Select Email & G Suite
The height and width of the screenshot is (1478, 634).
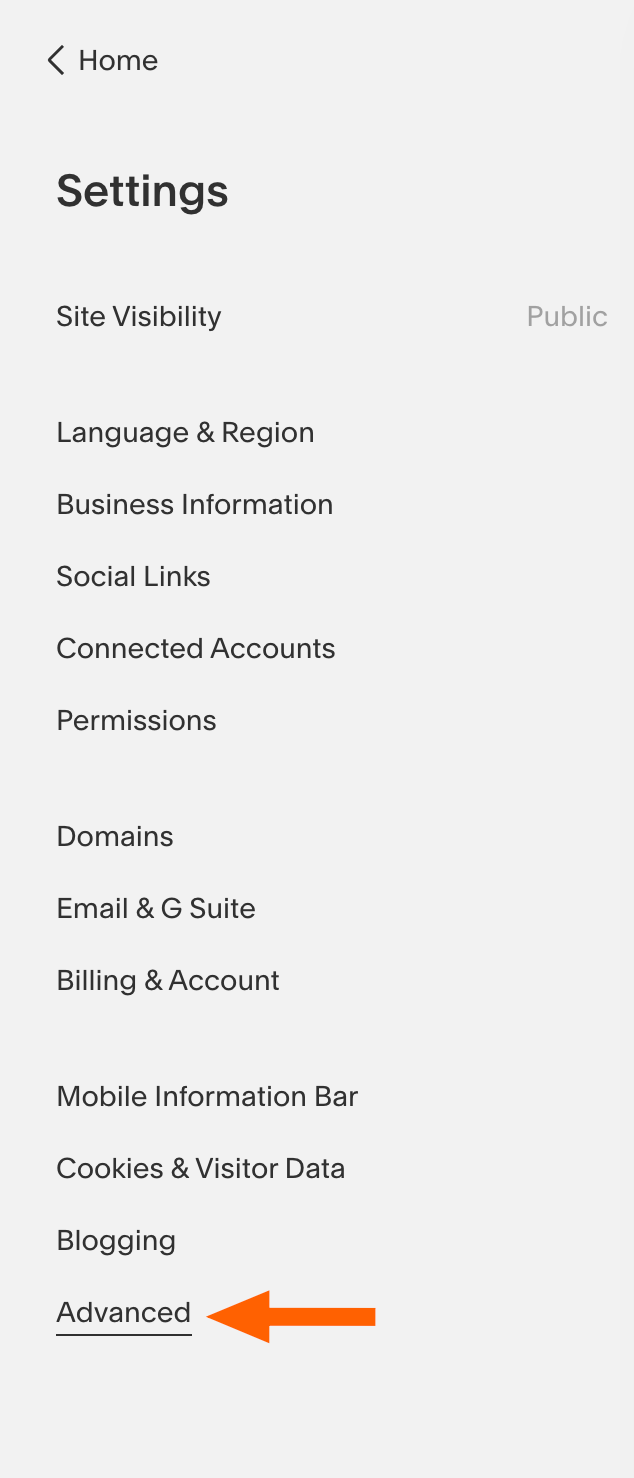coord(156,909)
